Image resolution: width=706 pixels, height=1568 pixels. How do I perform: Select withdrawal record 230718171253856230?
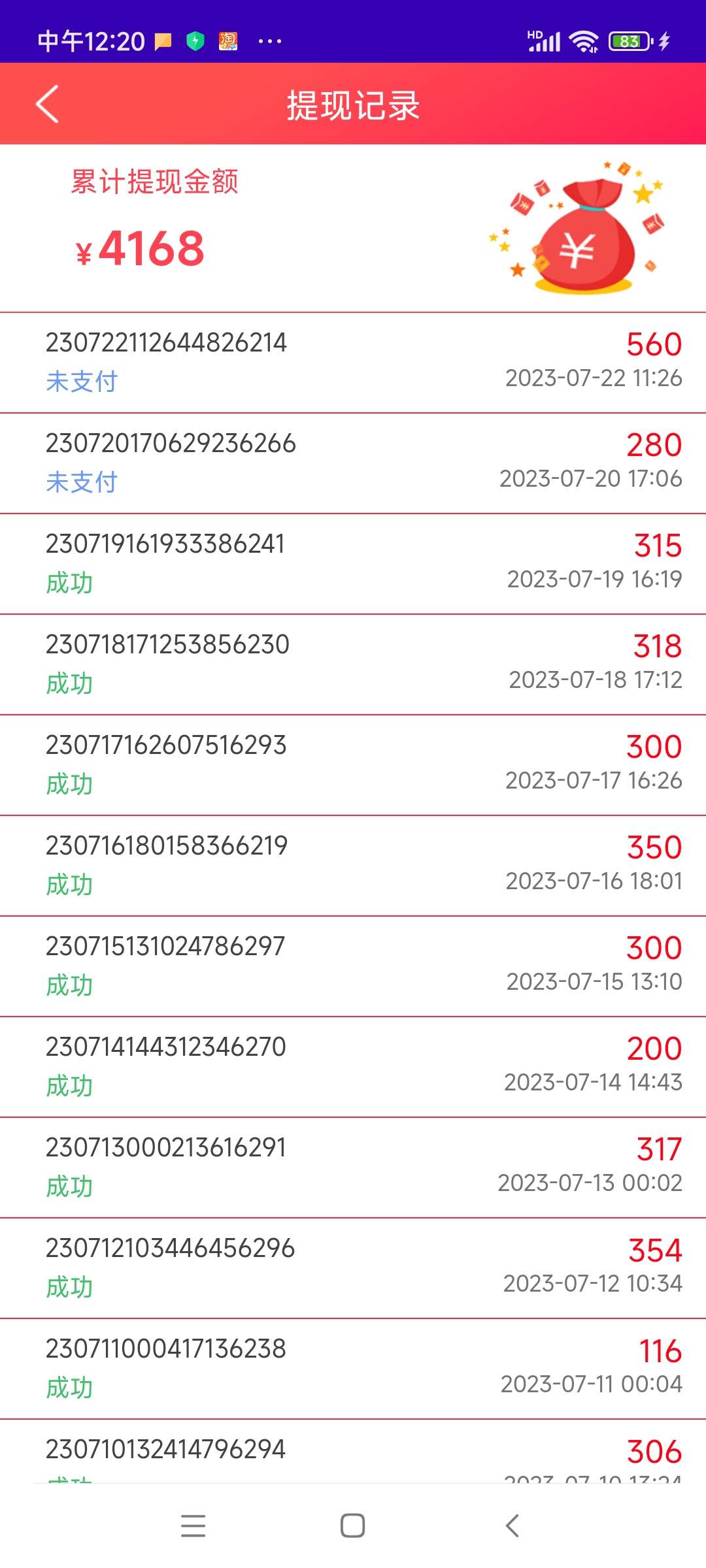pos(353,664)
